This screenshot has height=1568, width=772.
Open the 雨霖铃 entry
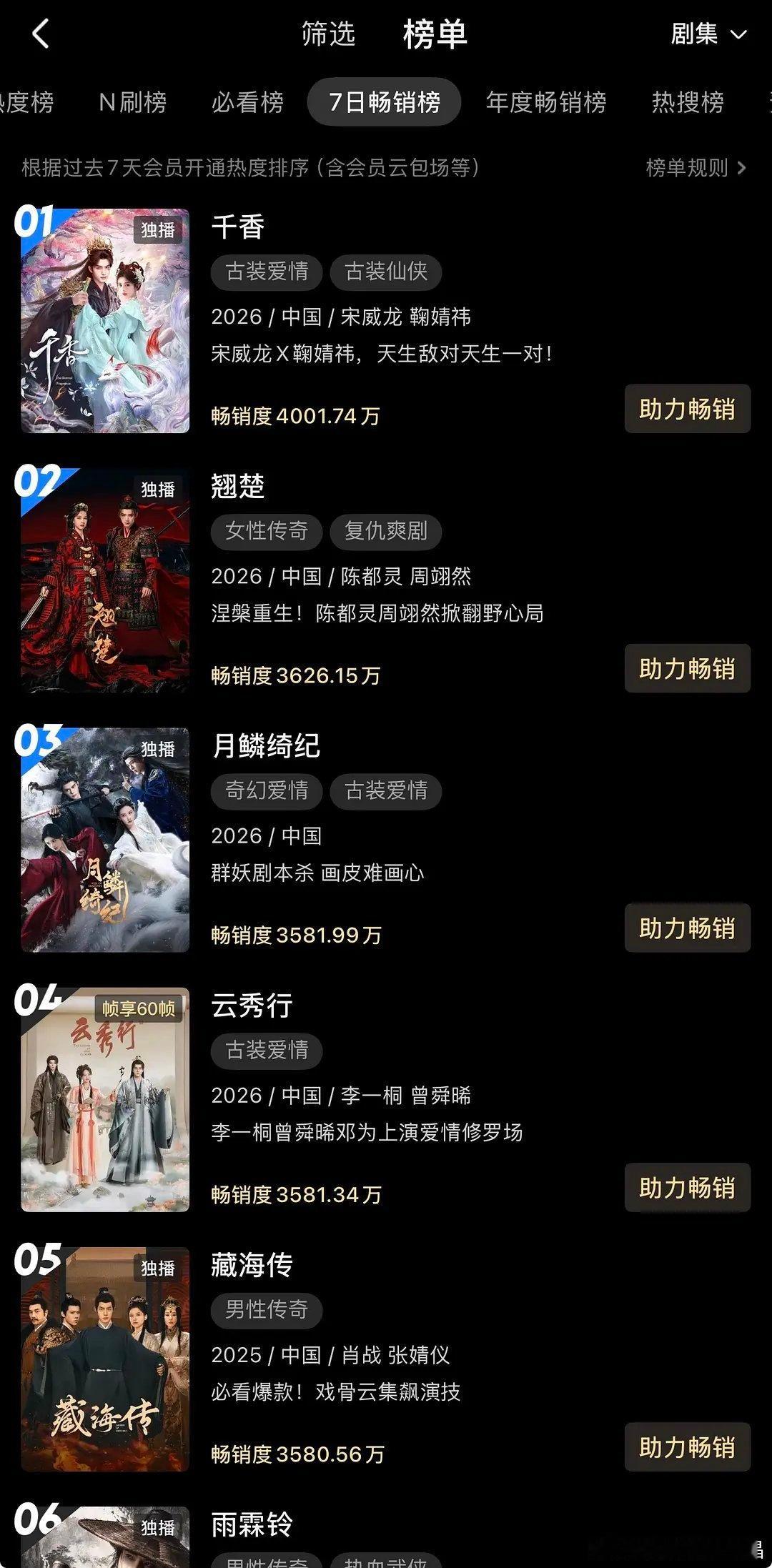click(252, 1525)
